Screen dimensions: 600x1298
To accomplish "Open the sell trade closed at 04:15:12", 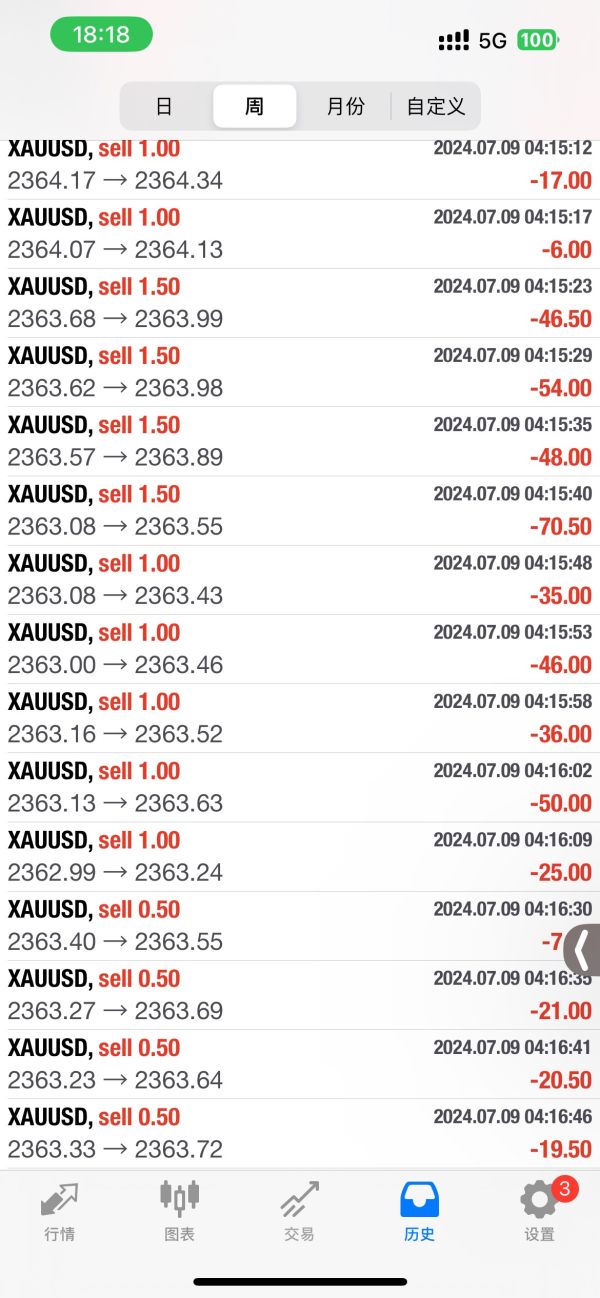I will [x=300, y=165].
